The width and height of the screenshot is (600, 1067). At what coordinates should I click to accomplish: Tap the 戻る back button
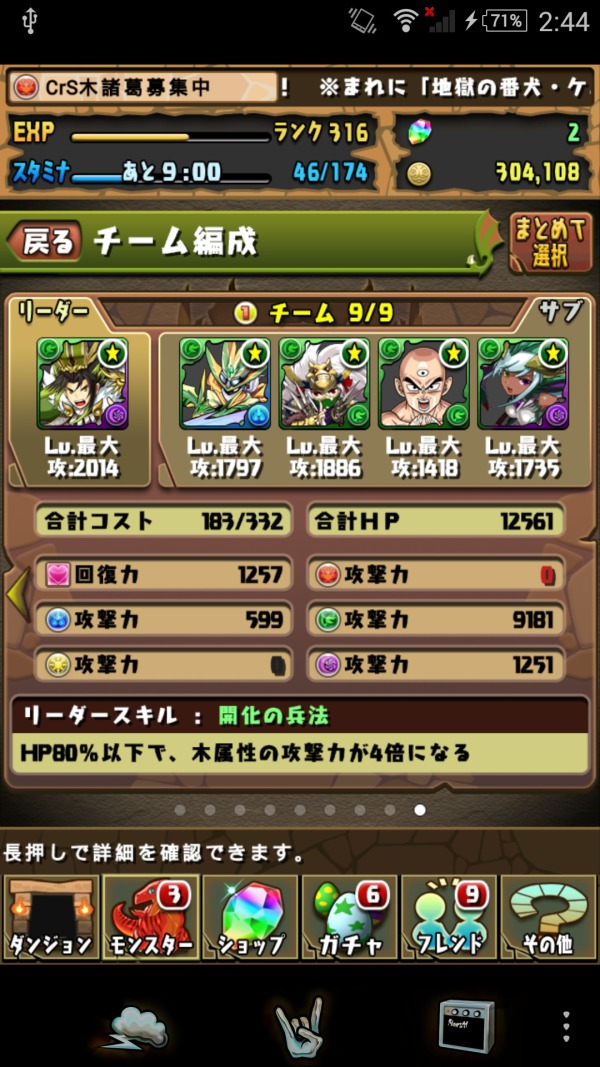(44, 242)
